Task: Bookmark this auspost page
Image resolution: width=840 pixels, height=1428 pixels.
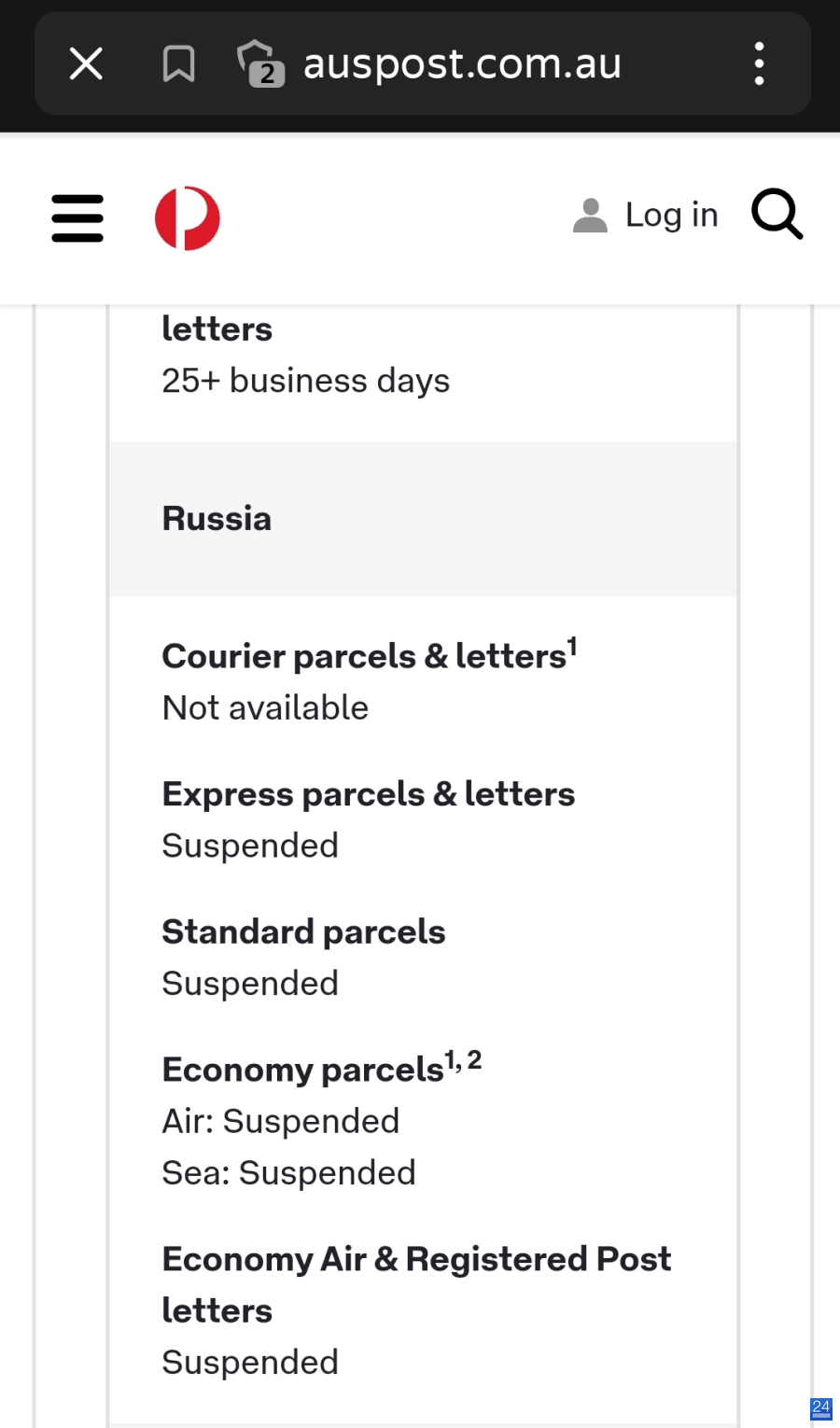Action: [x=178, y=63]
